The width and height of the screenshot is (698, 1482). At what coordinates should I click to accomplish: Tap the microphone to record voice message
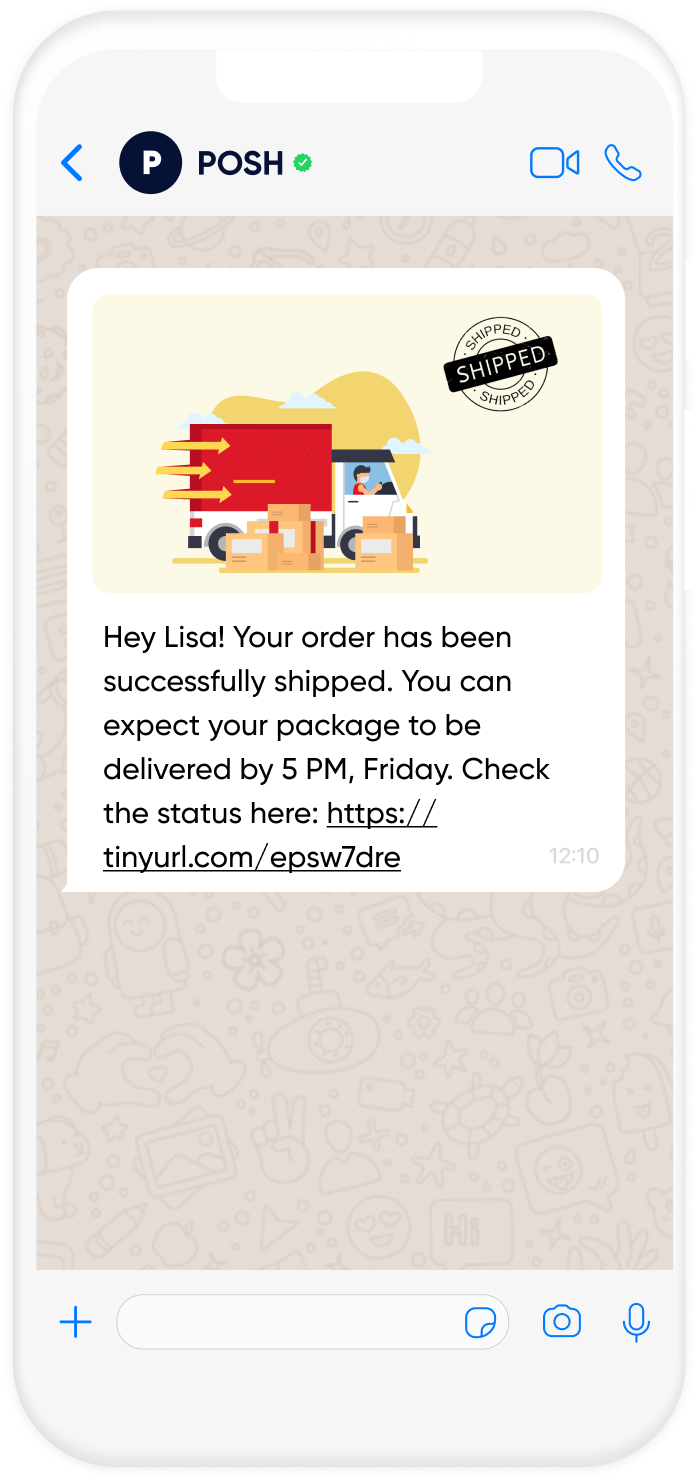[636, 1322]
